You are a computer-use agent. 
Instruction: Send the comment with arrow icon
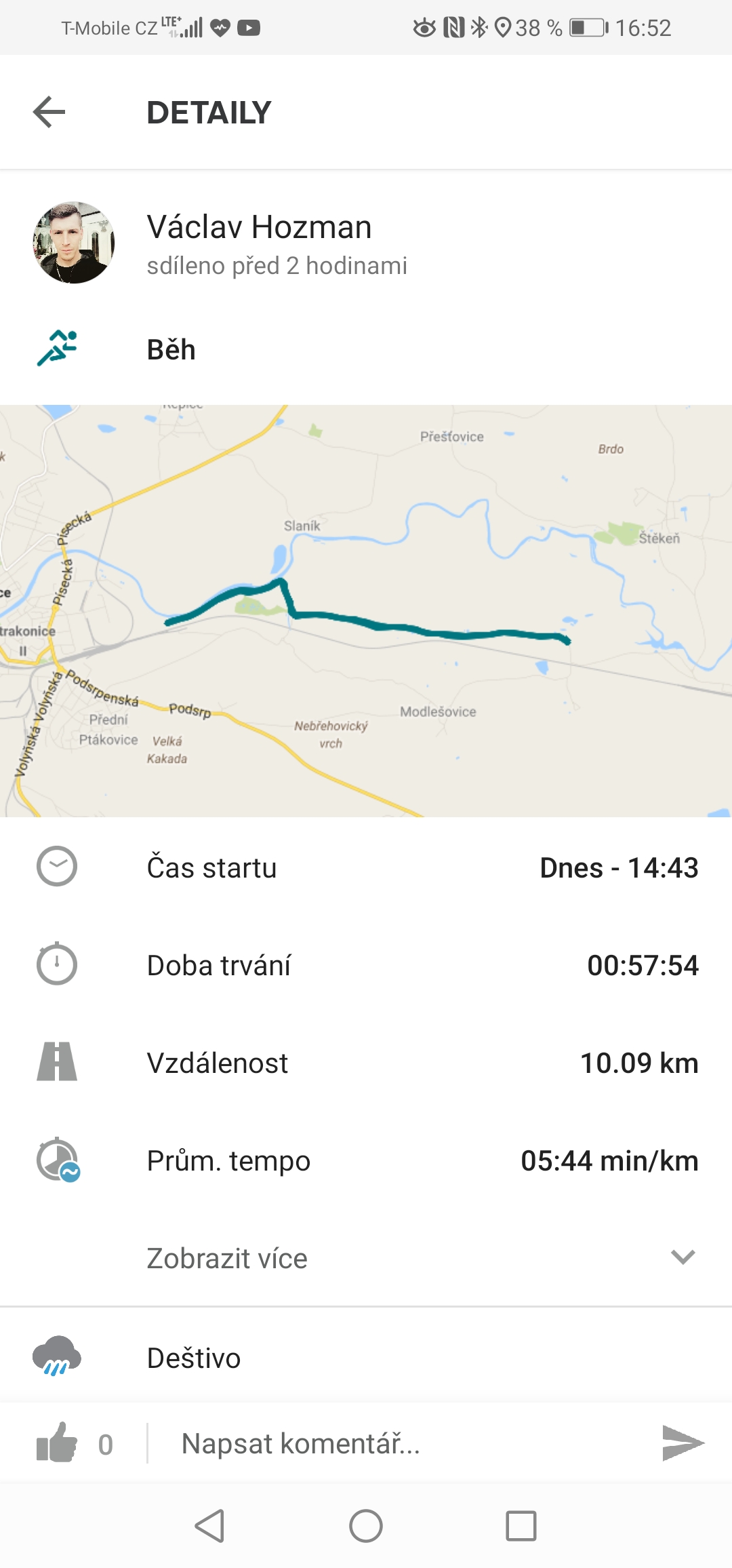coord(683,1443)
